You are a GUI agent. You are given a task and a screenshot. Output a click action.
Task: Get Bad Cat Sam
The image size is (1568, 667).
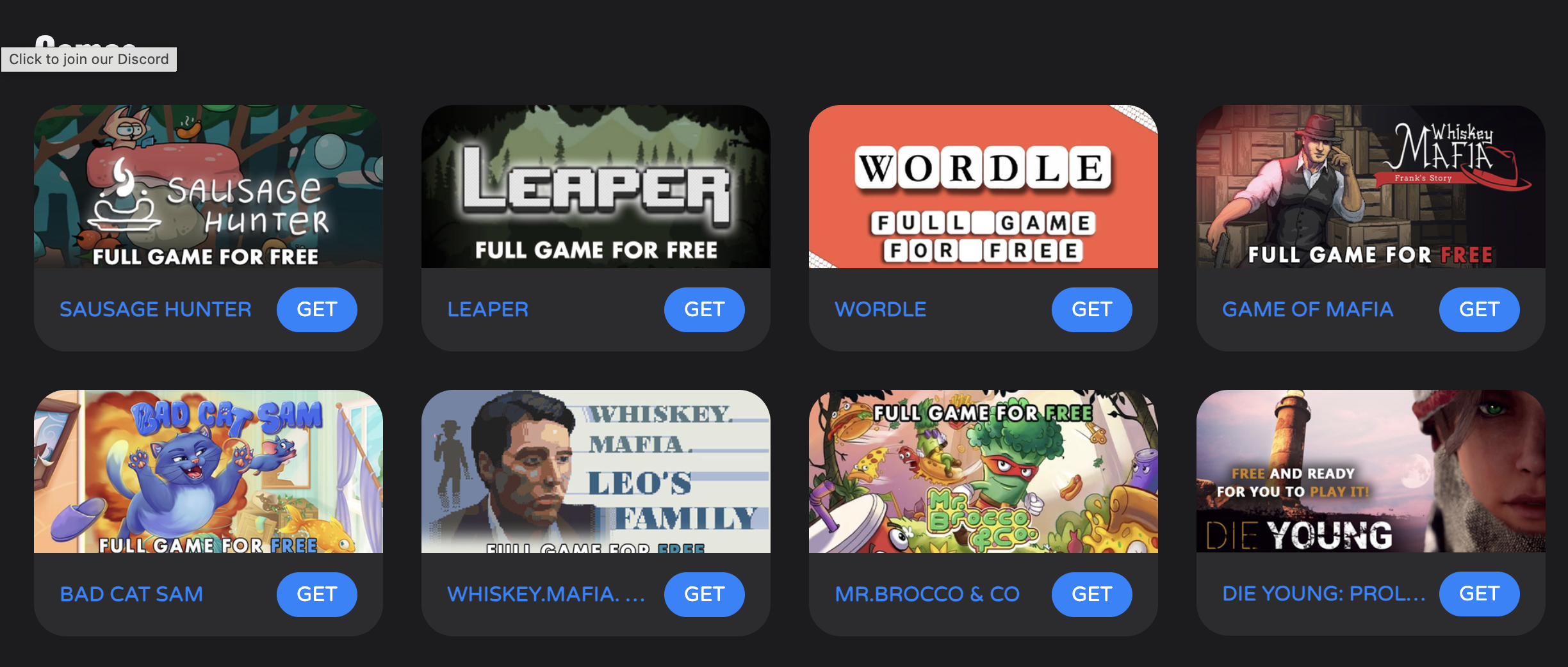(x=316, y=594)
